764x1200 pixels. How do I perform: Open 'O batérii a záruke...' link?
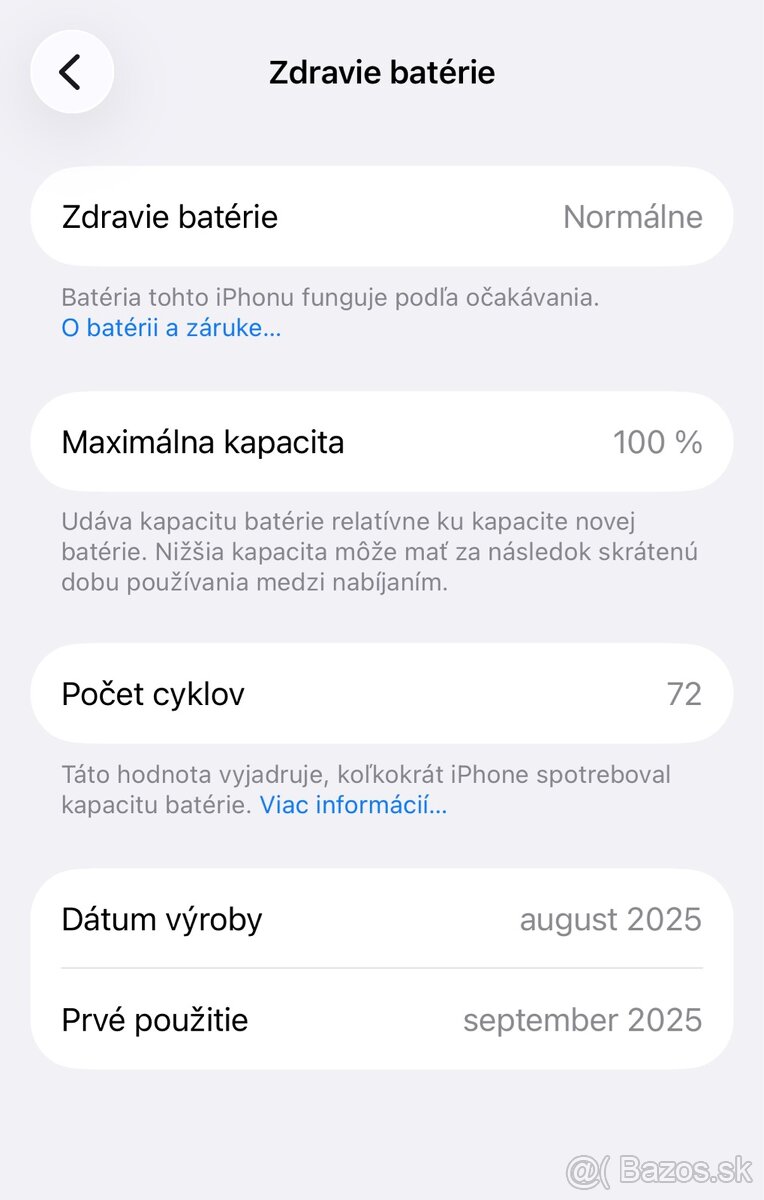coord(170,328)
